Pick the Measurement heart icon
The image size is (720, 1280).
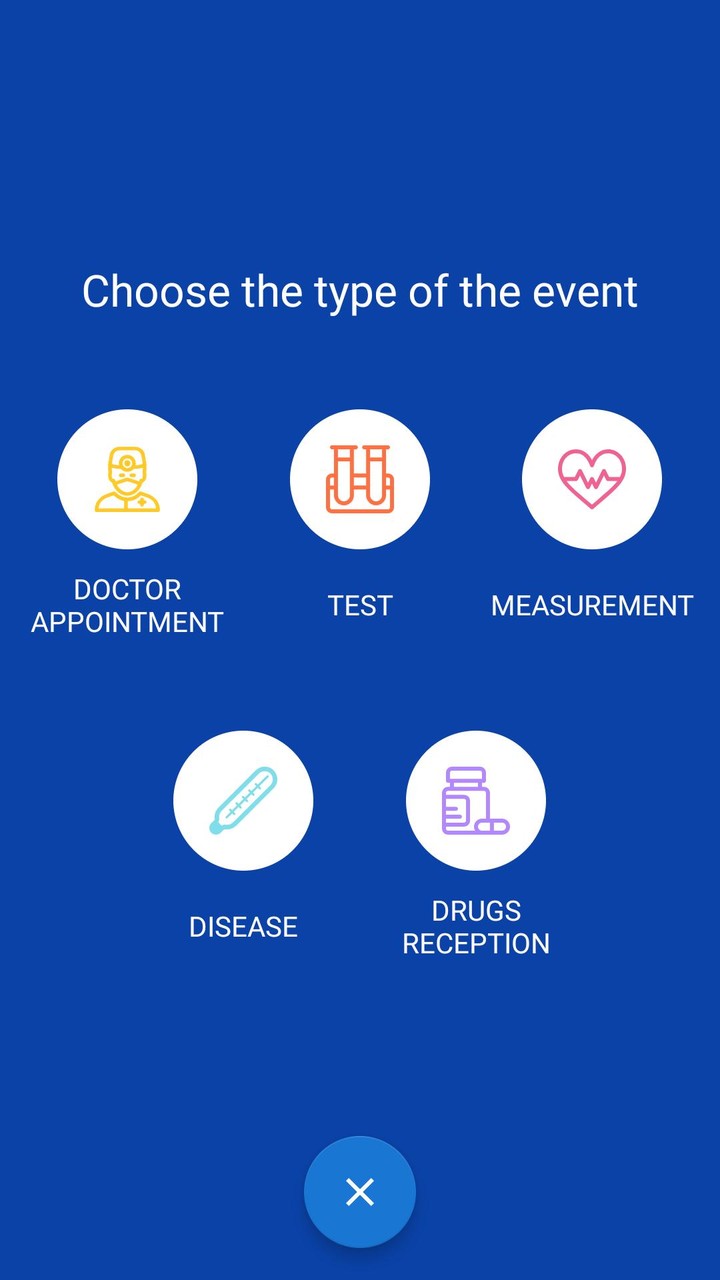click(x=592, y=479)
